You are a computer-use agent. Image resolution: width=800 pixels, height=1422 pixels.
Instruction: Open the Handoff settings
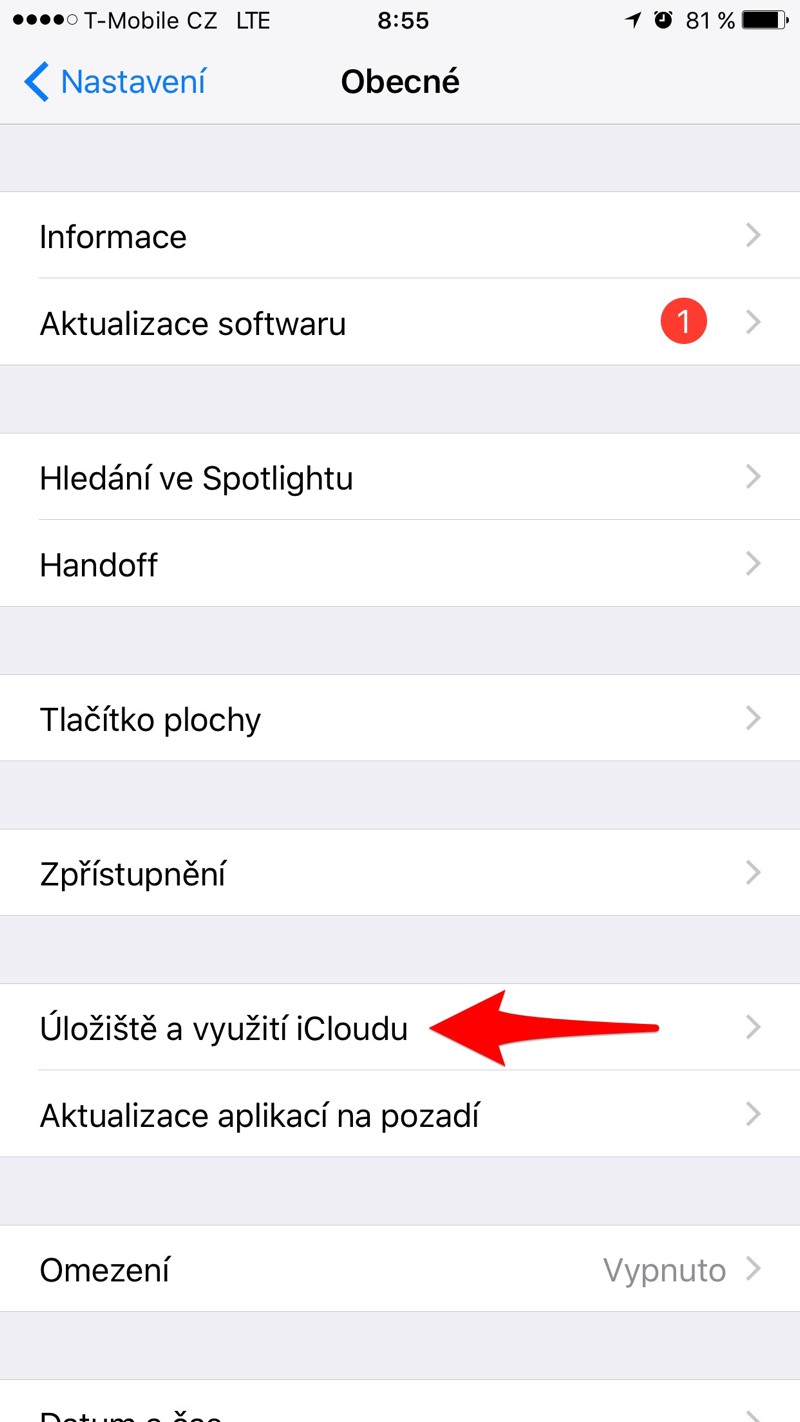400,565
